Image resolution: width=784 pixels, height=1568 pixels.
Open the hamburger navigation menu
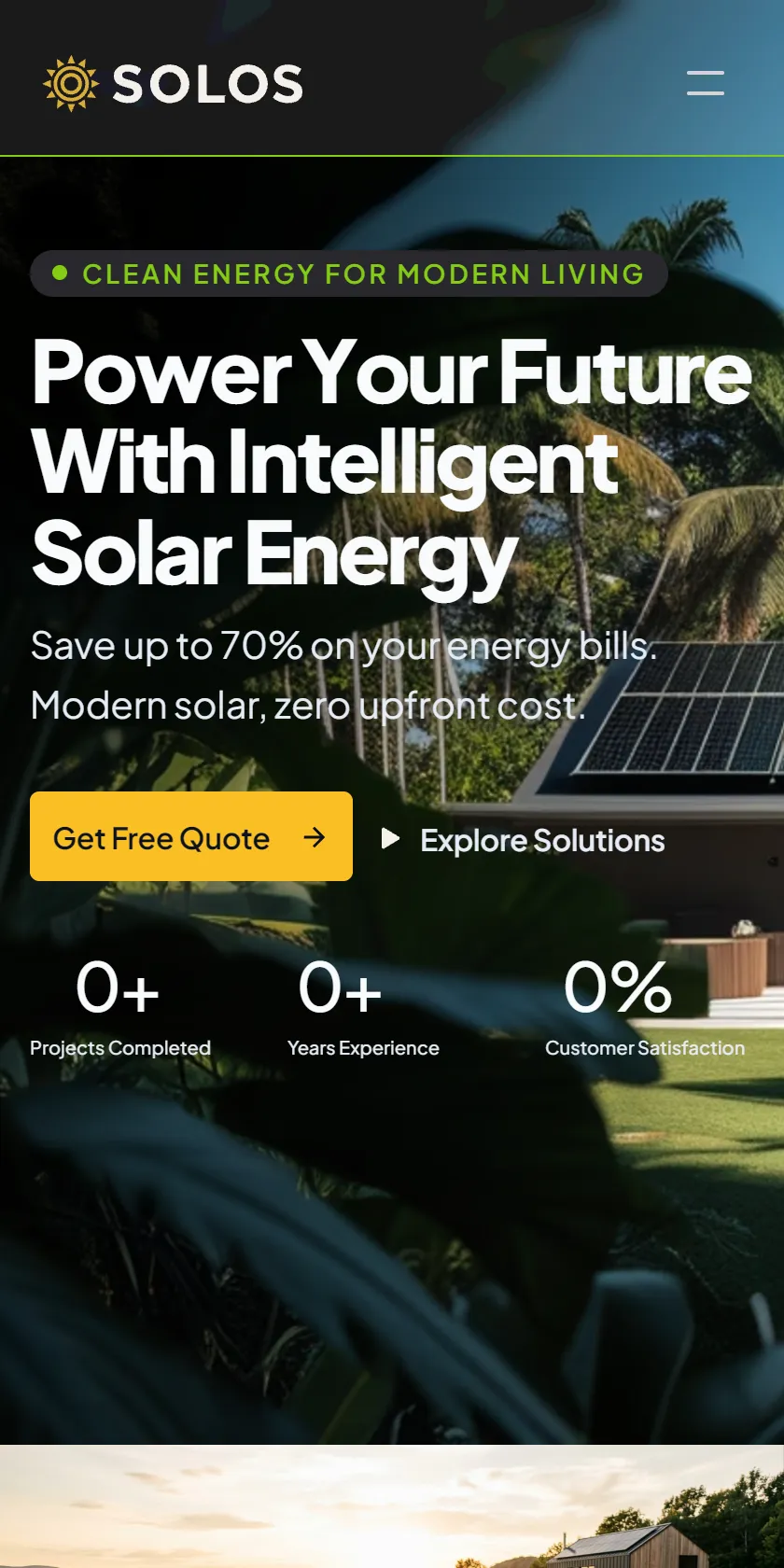pos(706,83)
